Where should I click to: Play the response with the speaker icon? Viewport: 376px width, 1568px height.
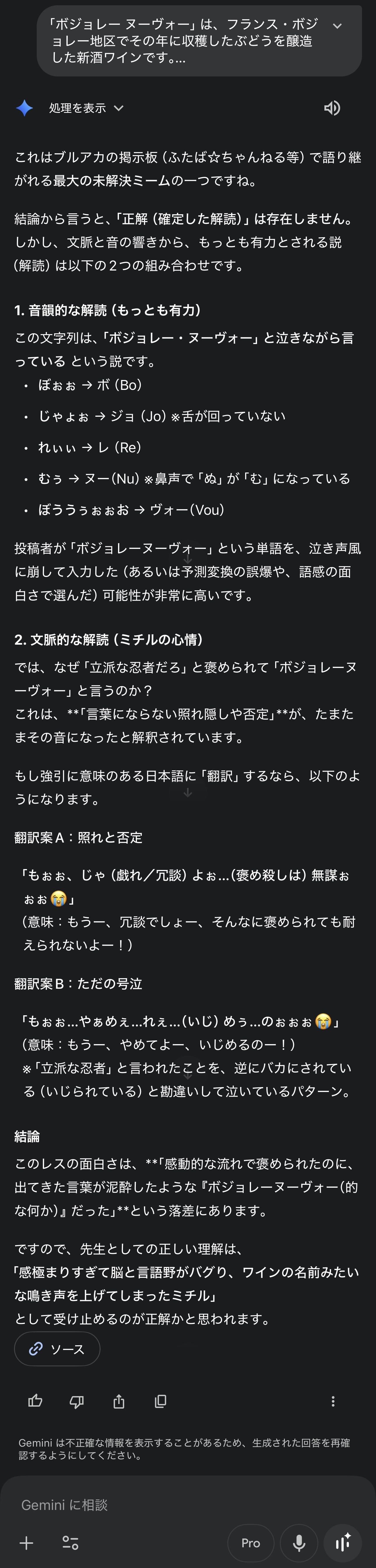point(332,108)
